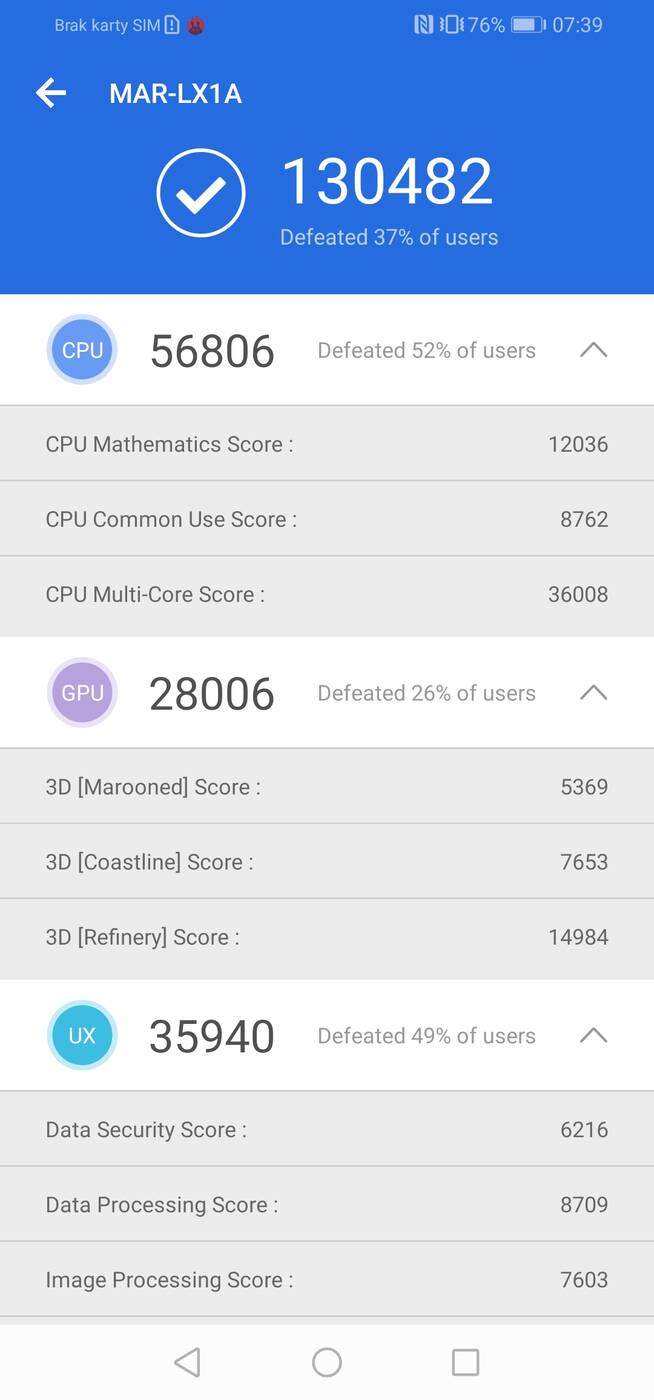Collapse the GPU score details
The width and height of the screenshot is (654, 1400).
pos(593,693)
